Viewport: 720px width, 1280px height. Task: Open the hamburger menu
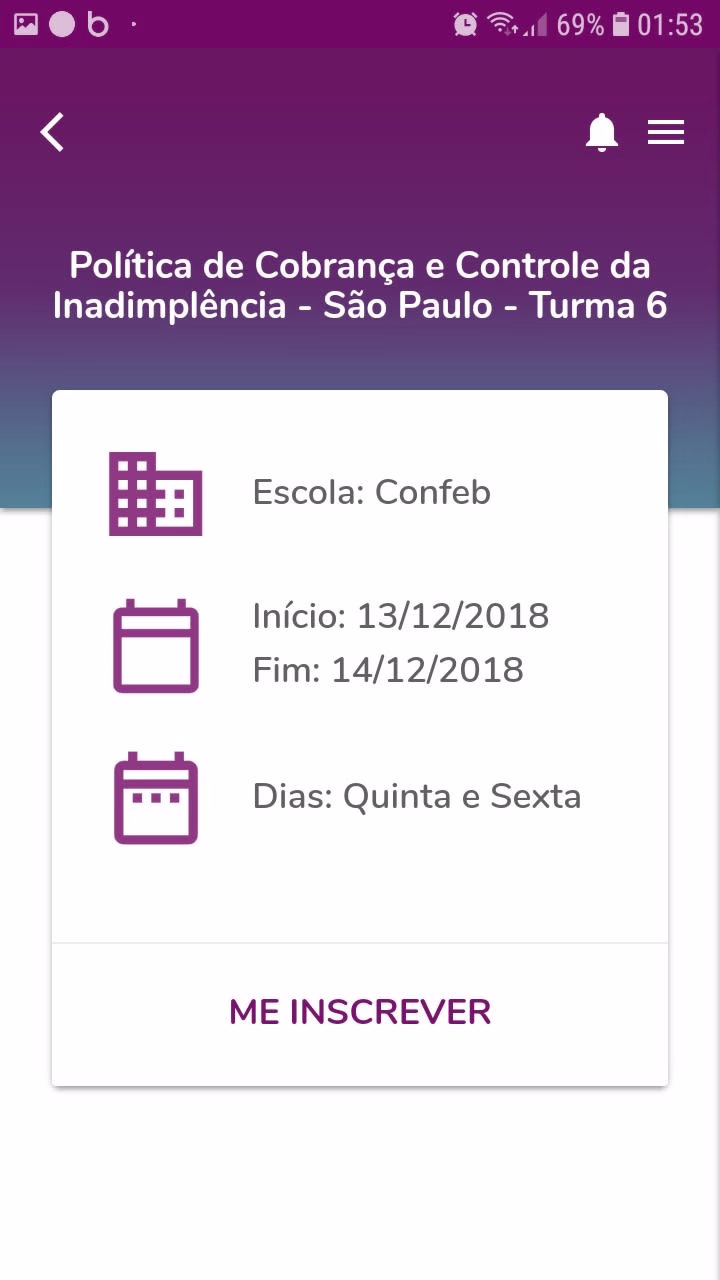[x=666, y=132]
